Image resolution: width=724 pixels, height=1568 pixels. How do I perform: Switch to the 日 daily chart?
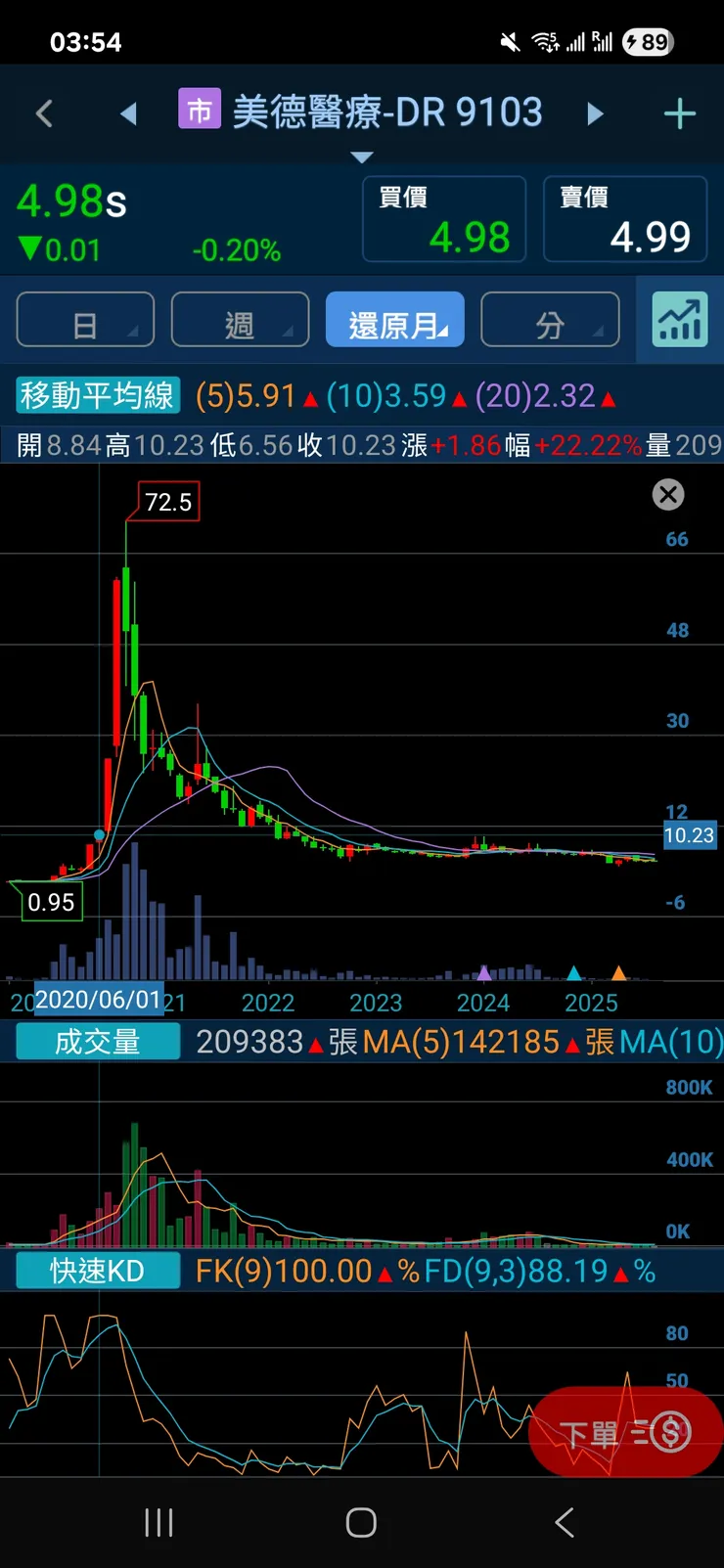tap(85, 320)
